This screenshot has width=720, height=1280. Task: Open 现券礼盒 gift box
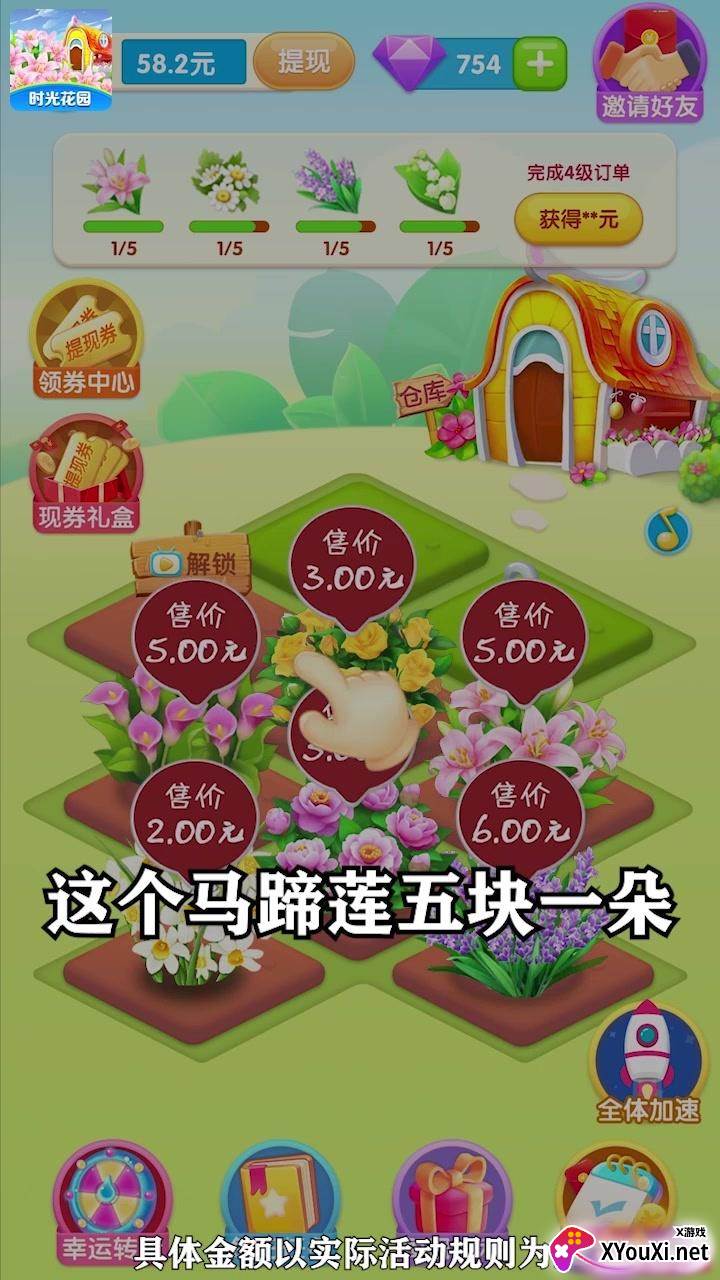click(x=86, y=474)
